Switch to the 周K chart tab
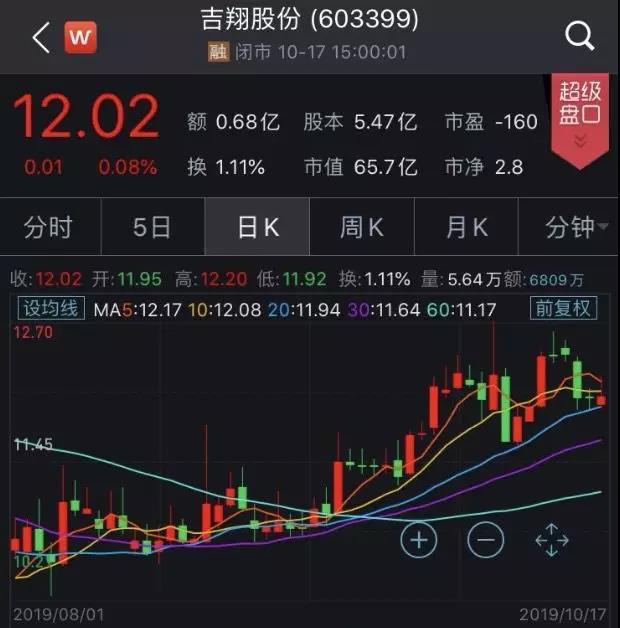Image resolution: width=620 pixels, height=628 pixels. (x=361, y=228)
